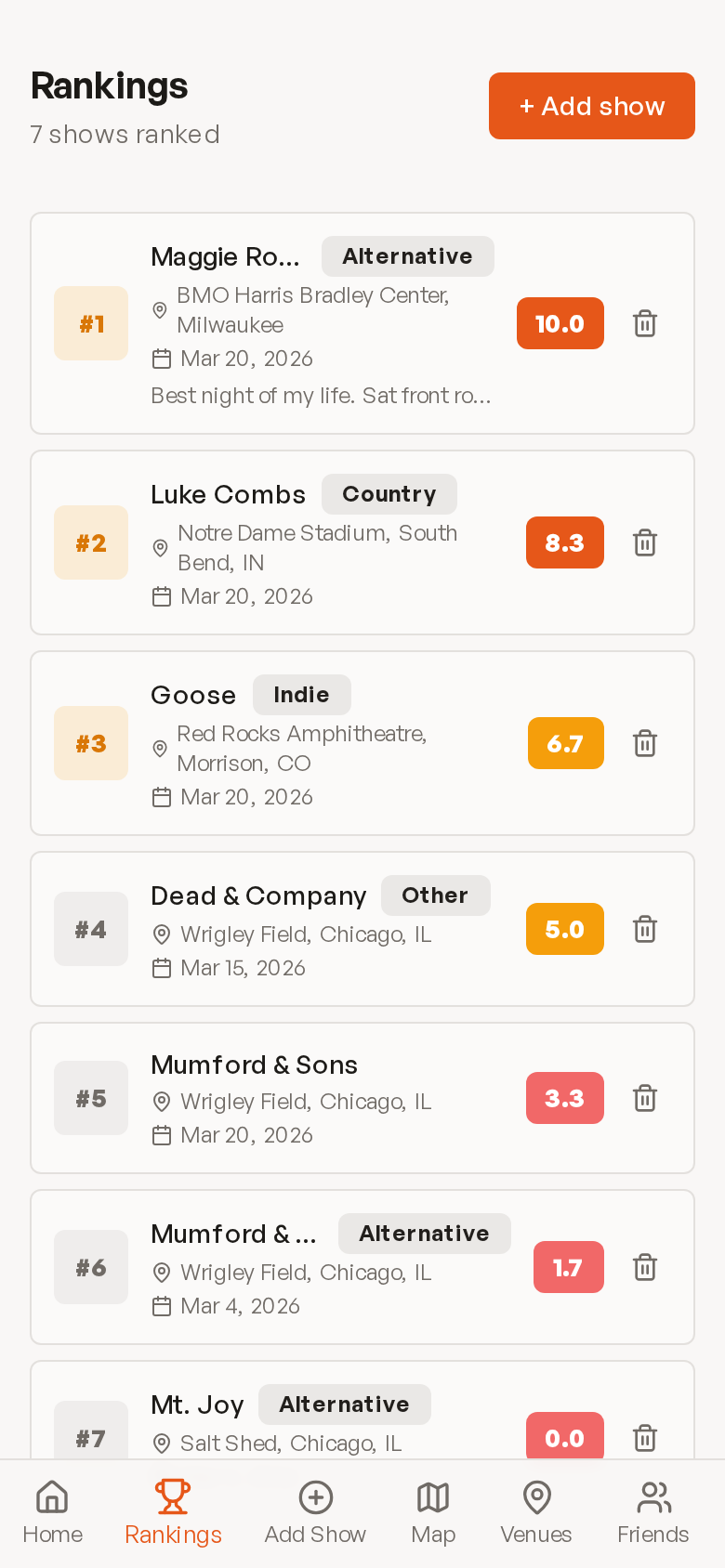Tap the Indie genre label on the Goose card
The height and width of the screenshot is (1568, 725).
tap(301, 695)
